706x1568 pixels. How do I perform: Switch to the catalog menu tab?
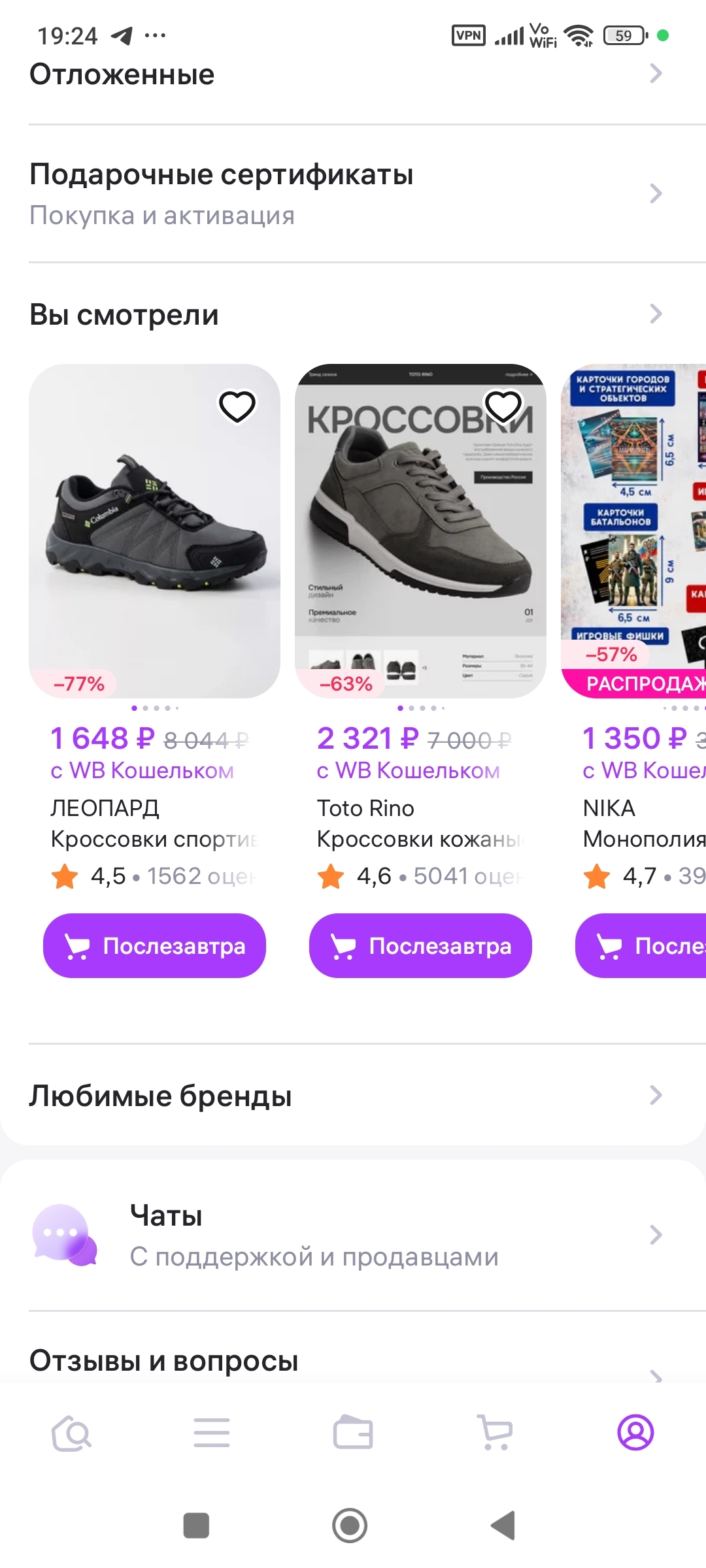(x=212, y=1433)
